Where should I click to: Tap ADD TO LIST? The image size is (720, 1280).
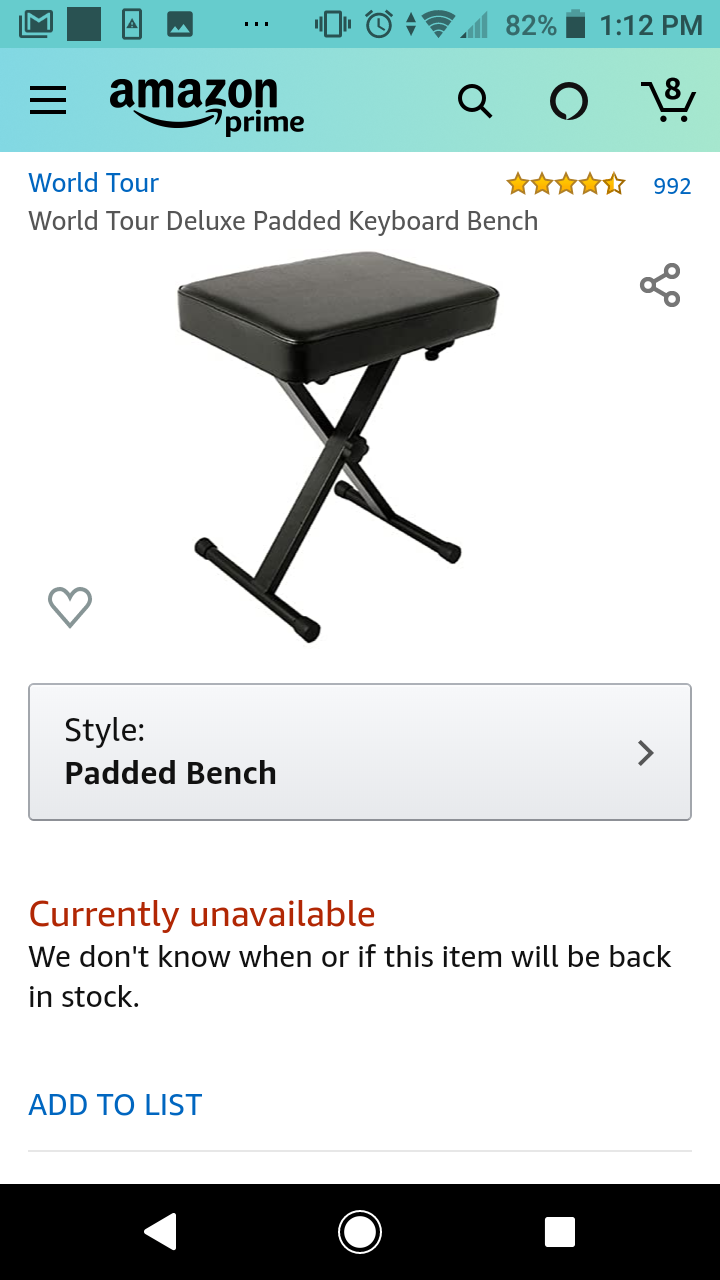tap(116, 1105)
